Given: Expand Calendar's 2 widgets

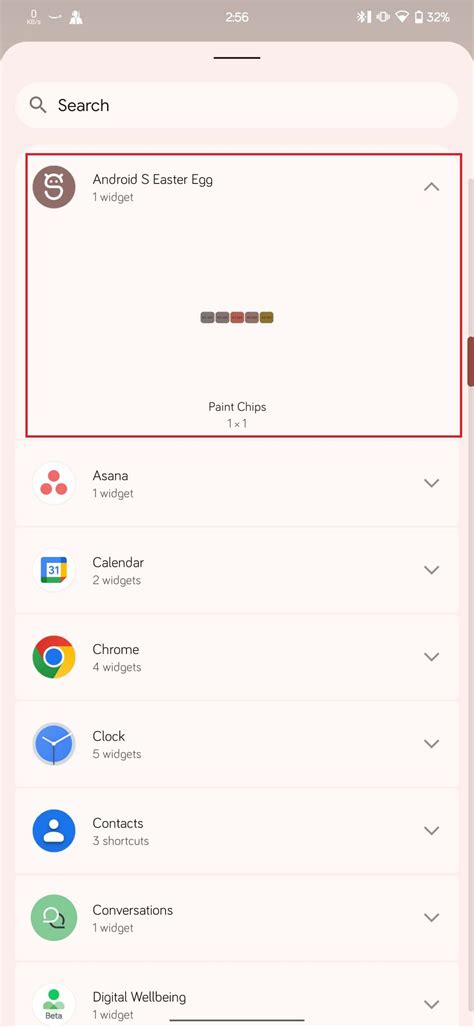Looking at the screenshot, I should 236,570.
